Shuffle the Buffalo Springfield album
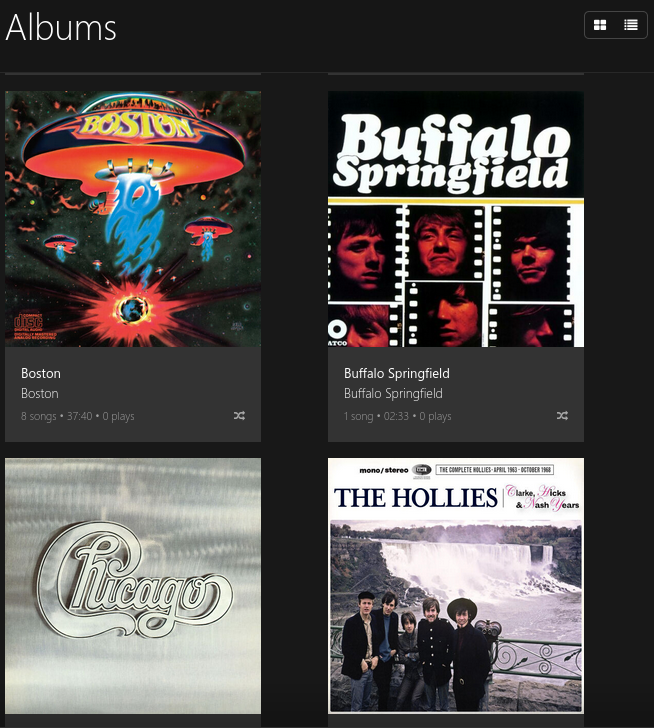654x728 pixels. point(563,416)
